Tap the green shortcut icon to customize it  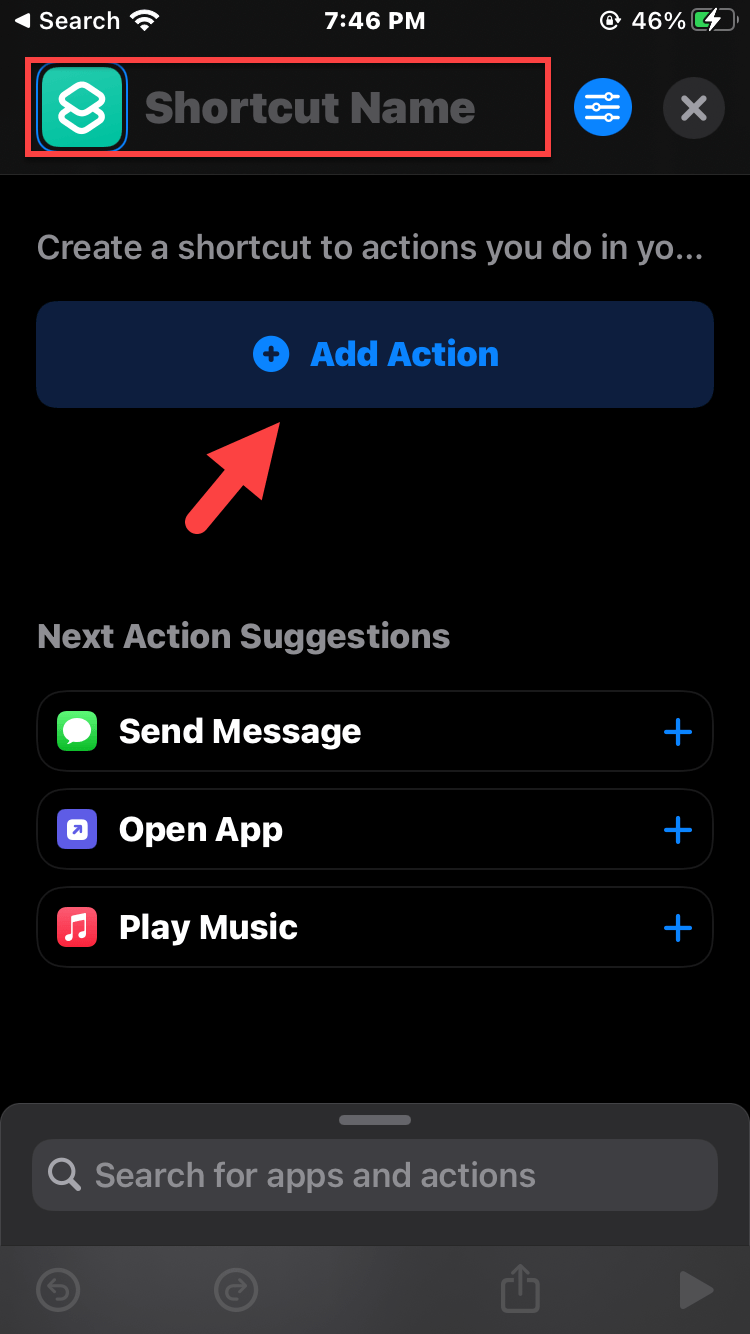82,107
